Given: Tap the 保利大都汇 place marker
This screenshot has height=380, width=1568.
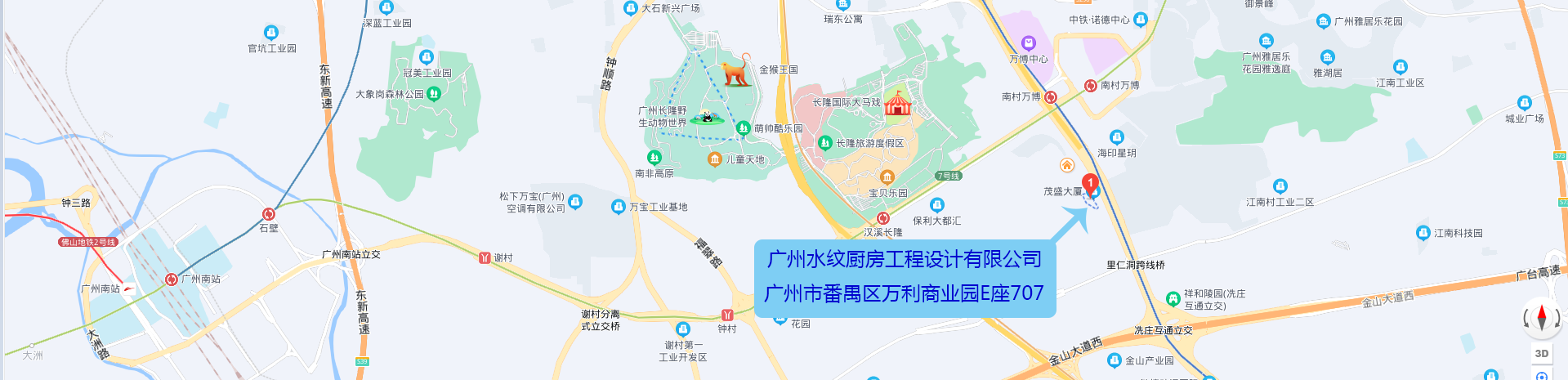Looking at the screenshot, I should click(937, 205).
